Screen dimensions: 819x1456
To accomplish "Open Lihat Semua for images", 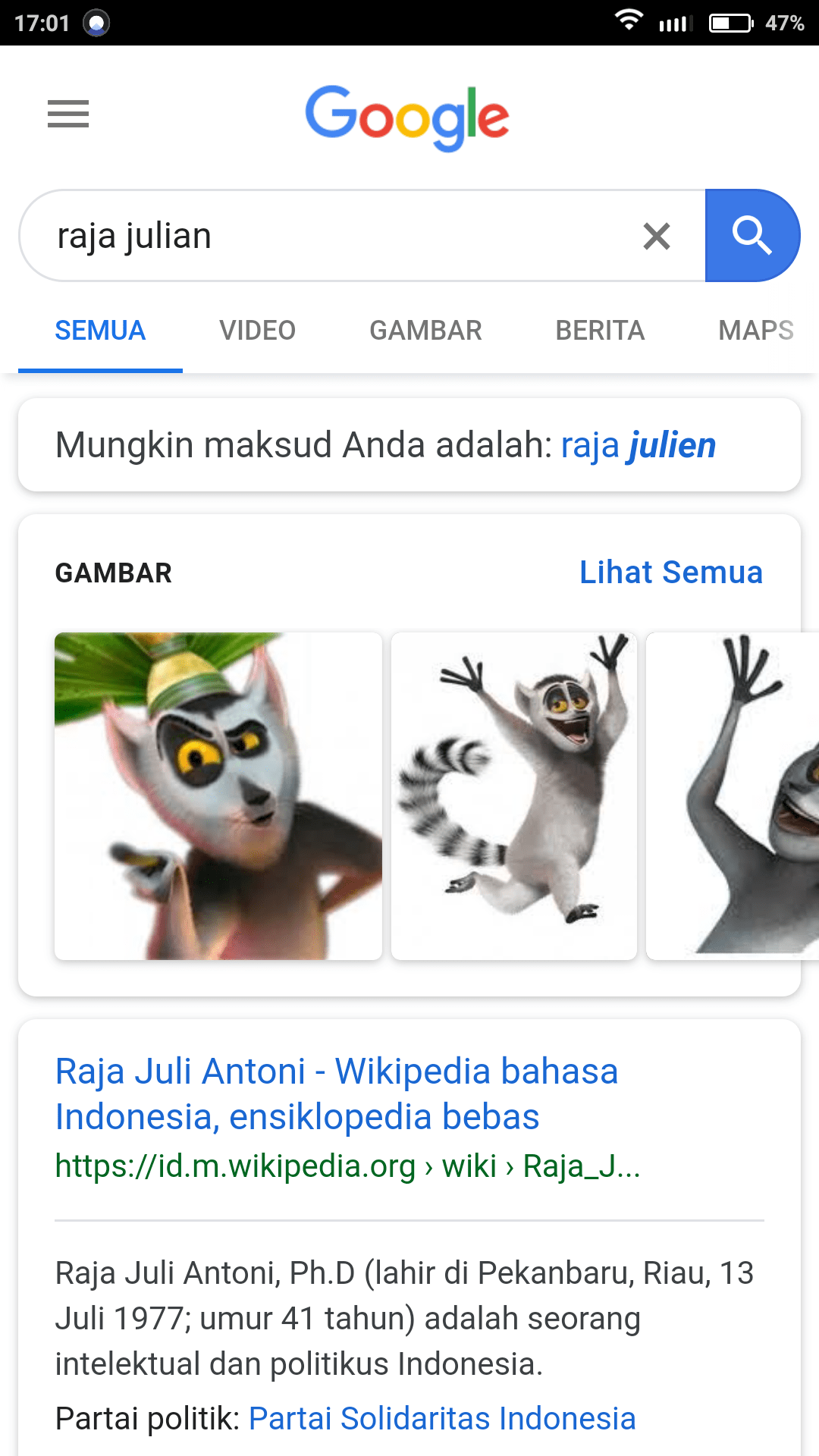I will 670,573.
